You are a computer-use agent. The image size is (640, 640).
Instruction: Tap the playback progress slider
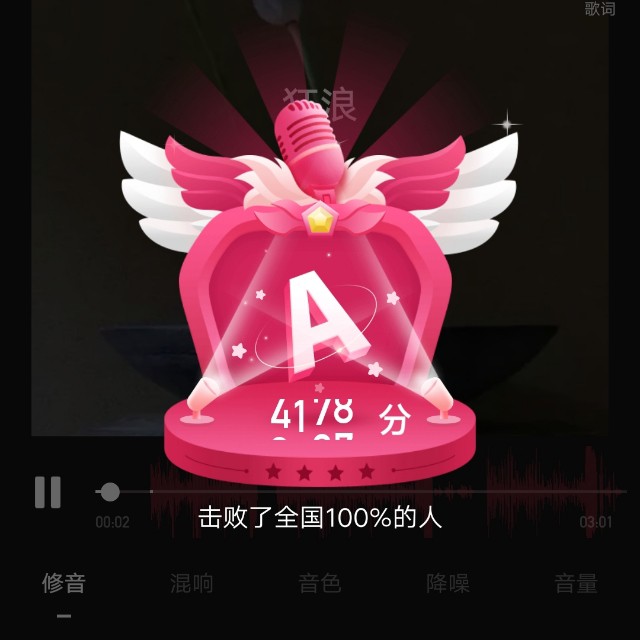(110, 492)
